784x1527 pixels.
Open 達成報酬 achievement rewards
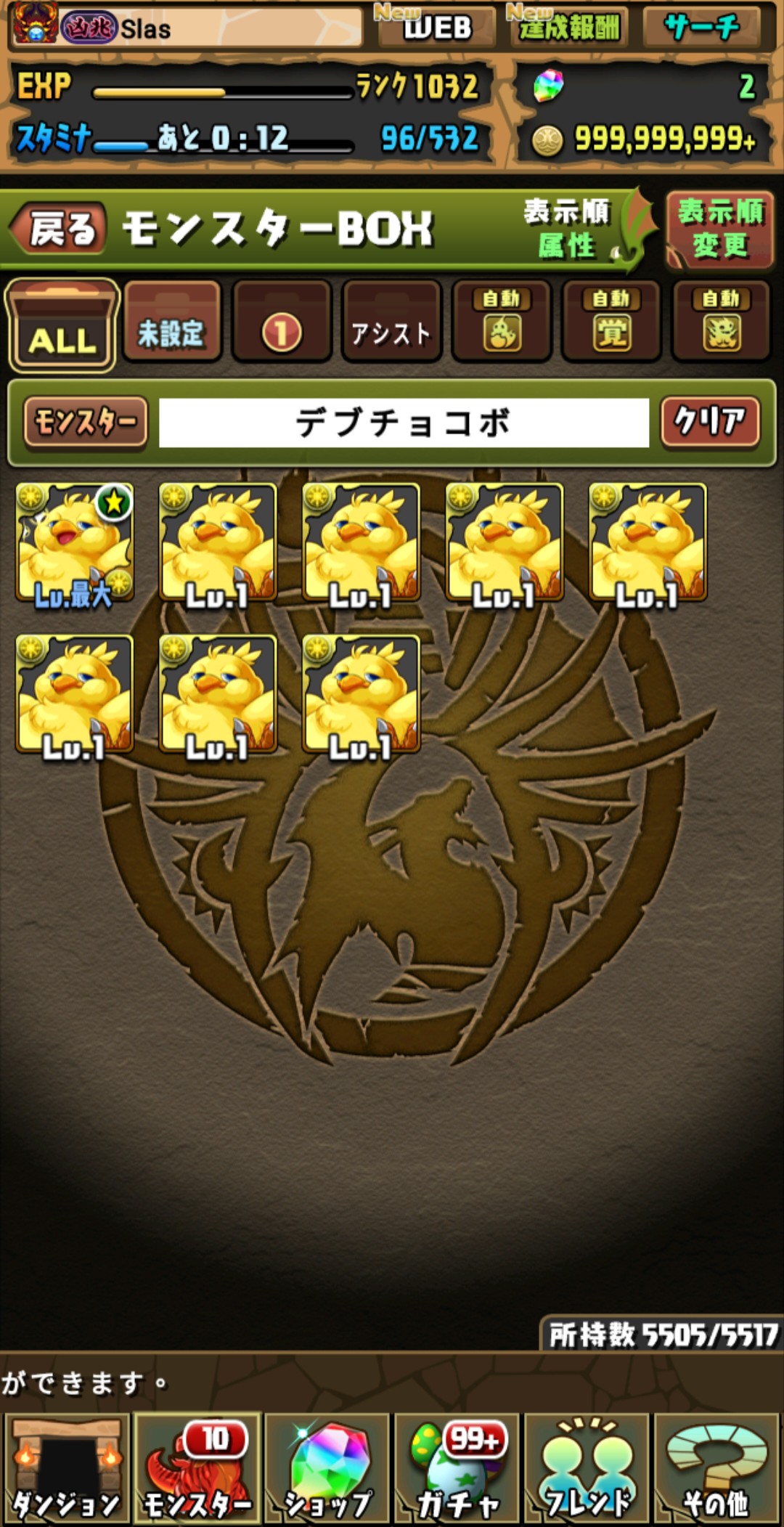coord(568,28)
